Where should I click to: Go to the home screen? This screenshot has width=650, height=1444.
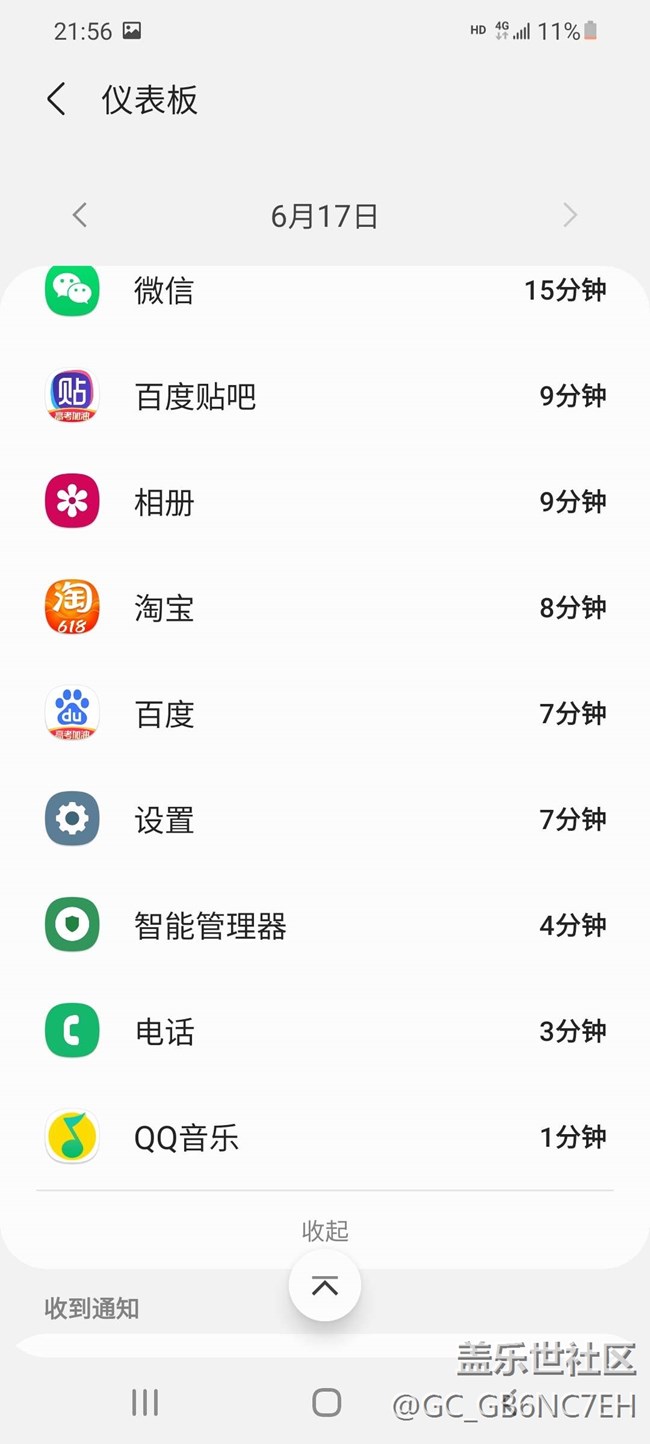[x=326, y=1402]
